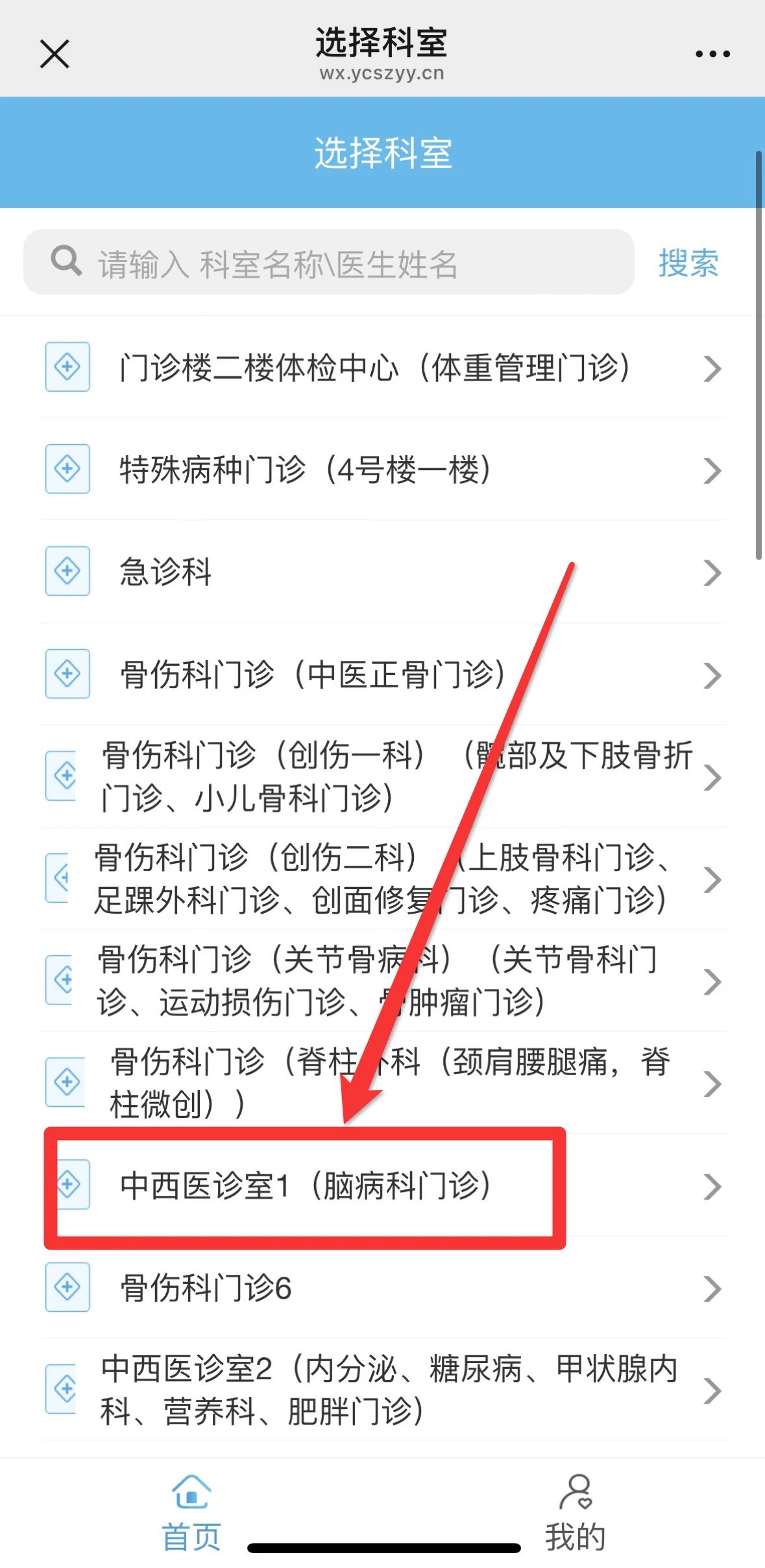Viewport: 765px width, 1568px height.
Task: Open the three-dot overflow menu
Action: 712,54
